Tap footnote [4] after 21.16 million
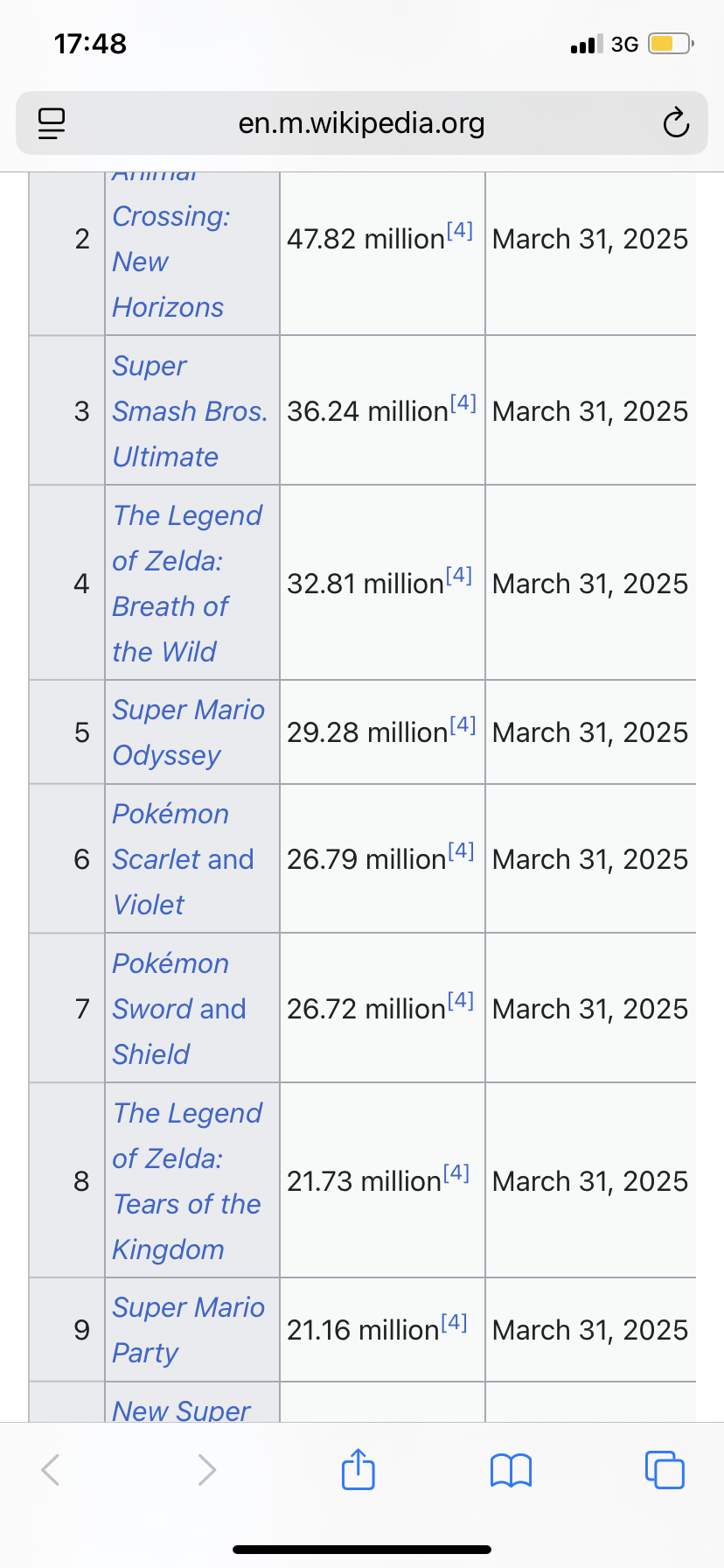This screenshot has height=1568, width=724. pyautogui.click(x=454, y=1322)
